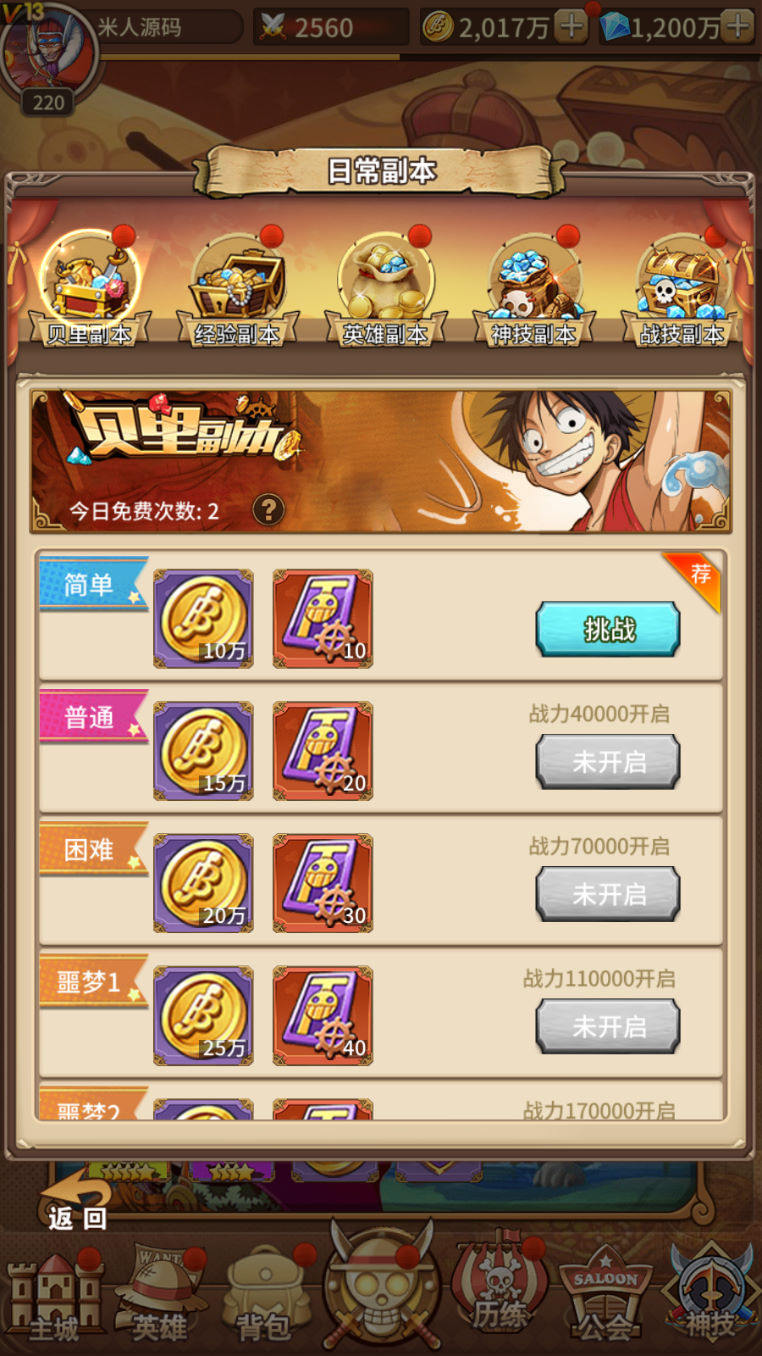Go back with the 返回 arrow
This screenshot has width=762, height=1356.
click(77, 1202)
